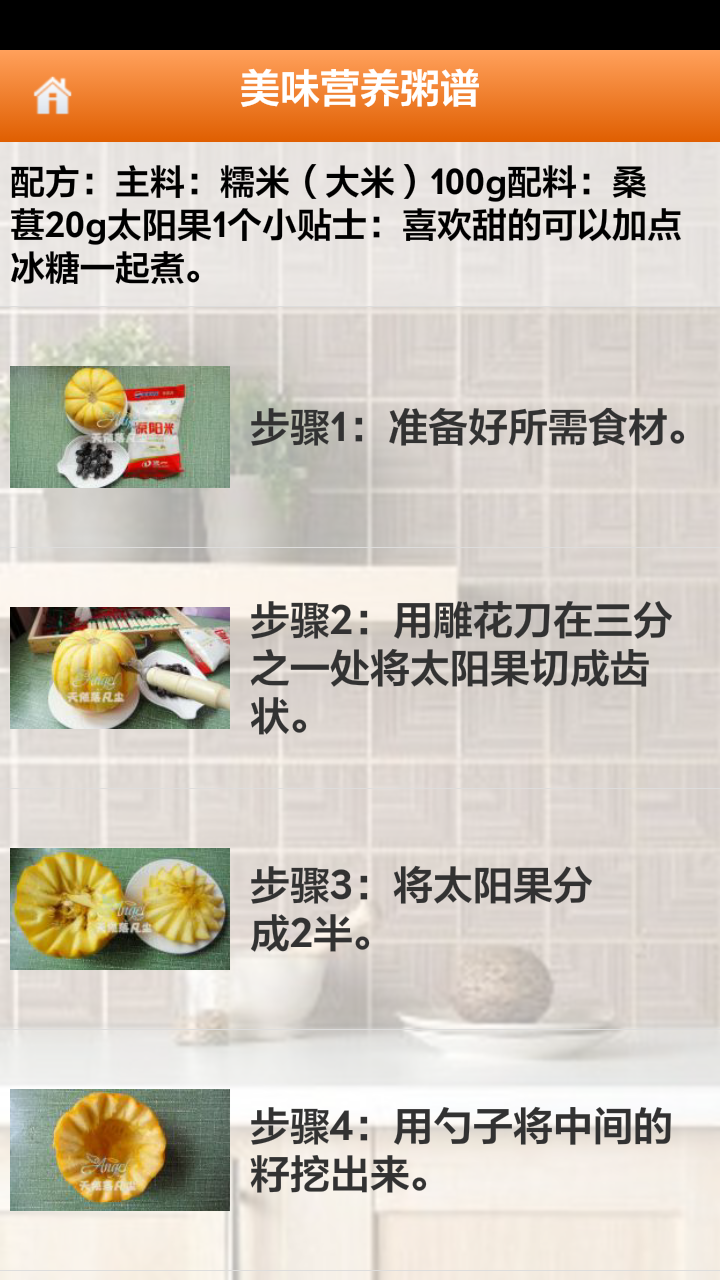
Task: Open the step 1 ingredients photo
Action: point(120,427)
